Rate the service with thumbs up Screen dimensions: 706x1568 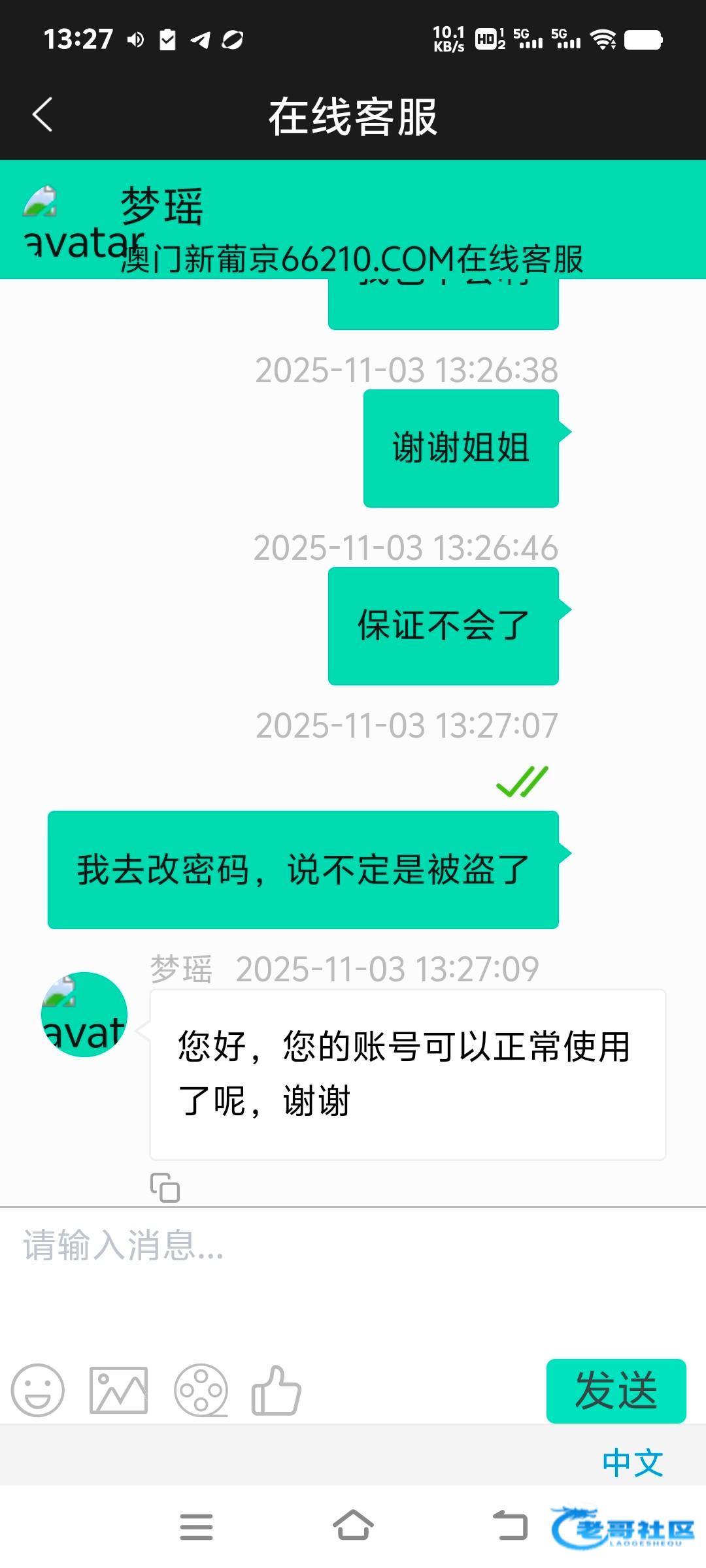click(x=277, y=1390)
